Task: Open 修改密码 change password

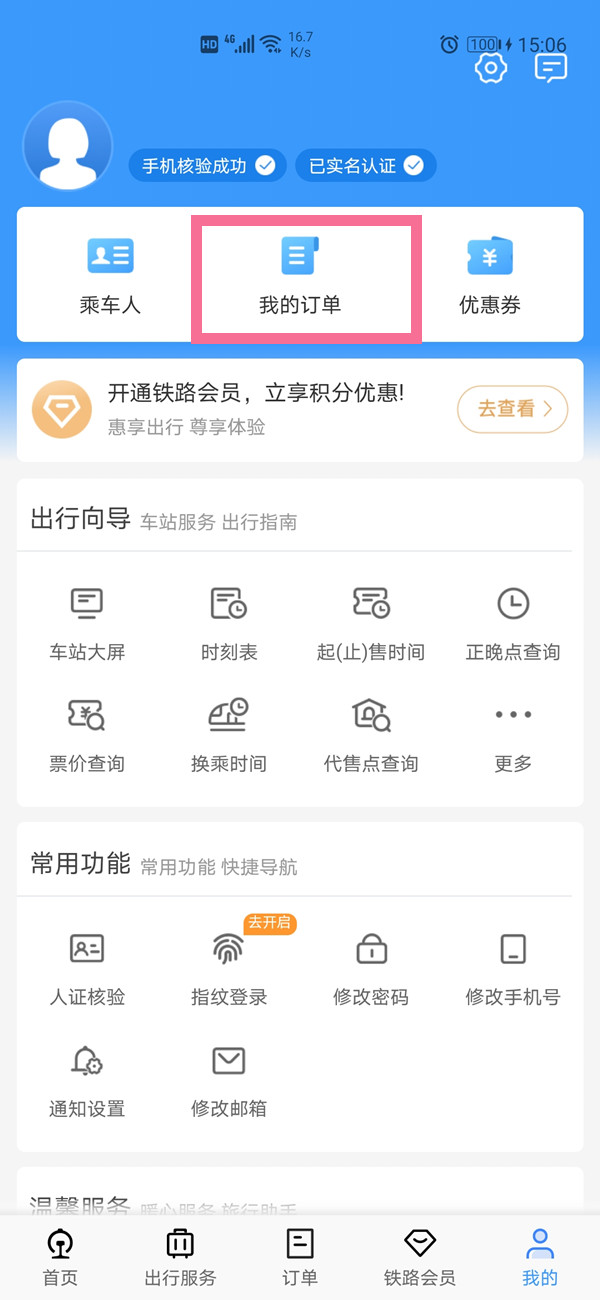Action: [x=371, y=969]
